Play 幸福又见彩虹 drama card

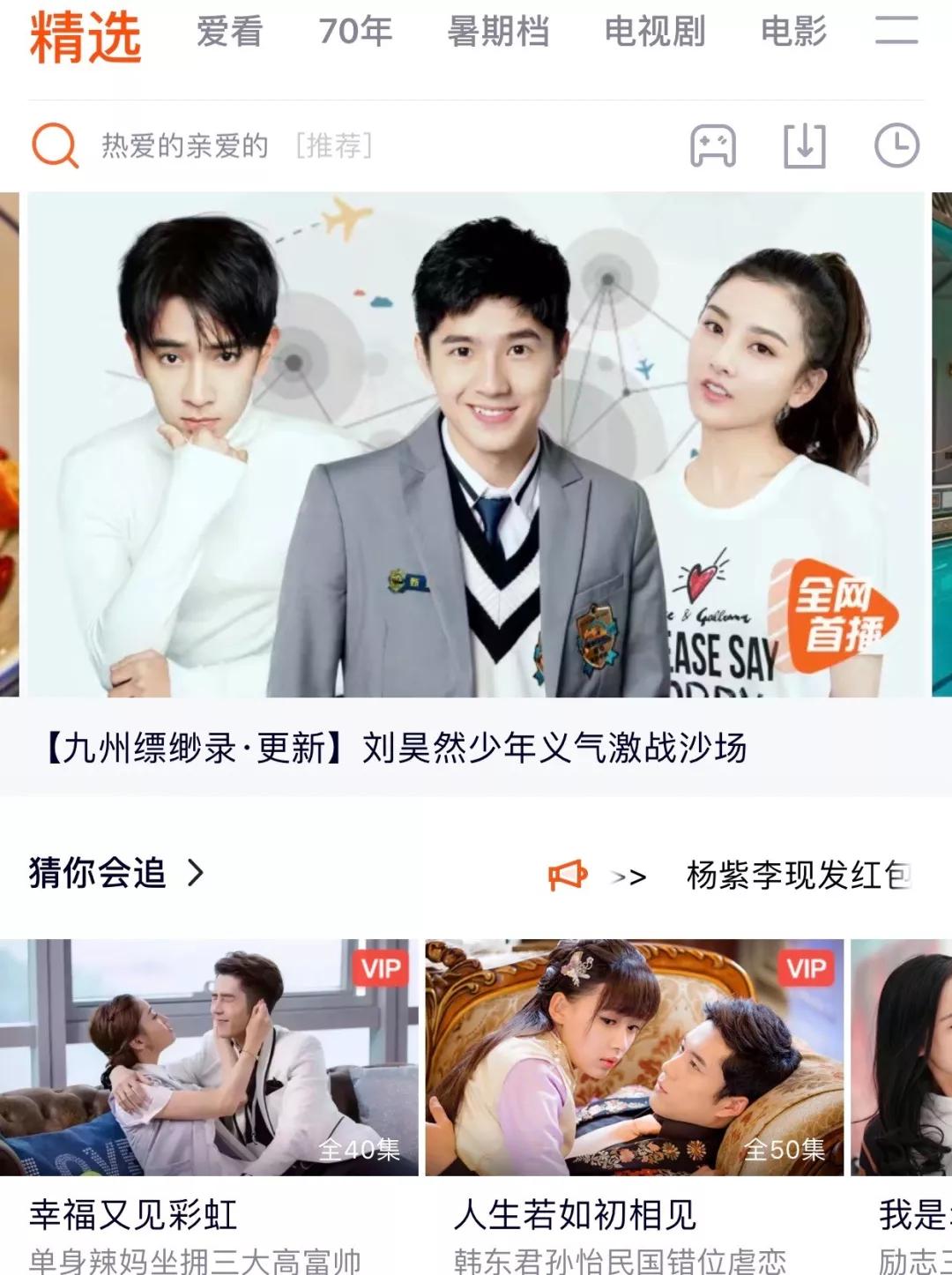tap(209, 1057)
